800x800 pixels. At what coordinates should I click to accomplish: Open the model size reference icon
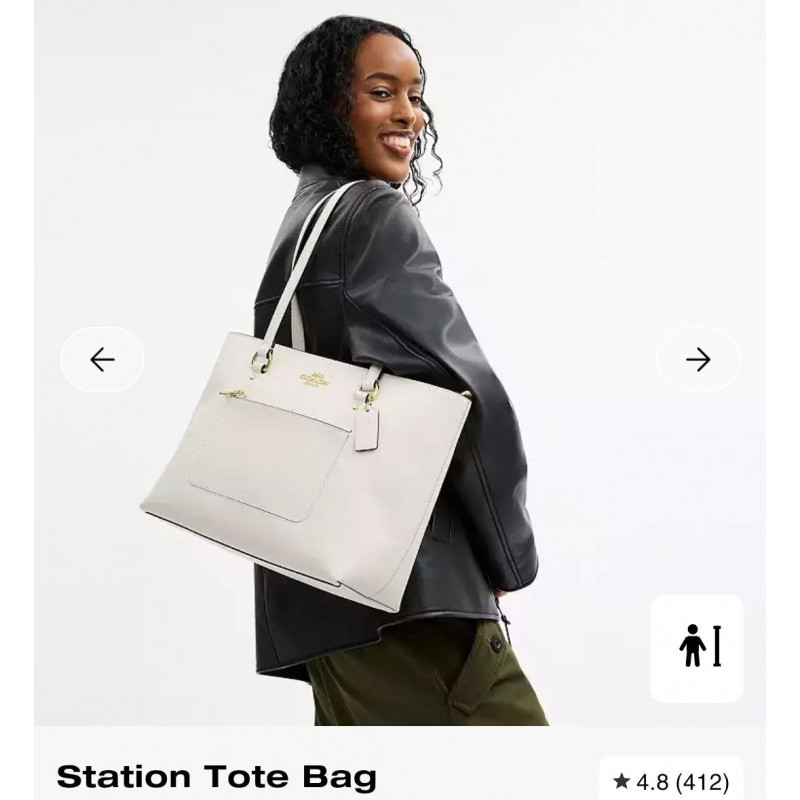(697, 648)
